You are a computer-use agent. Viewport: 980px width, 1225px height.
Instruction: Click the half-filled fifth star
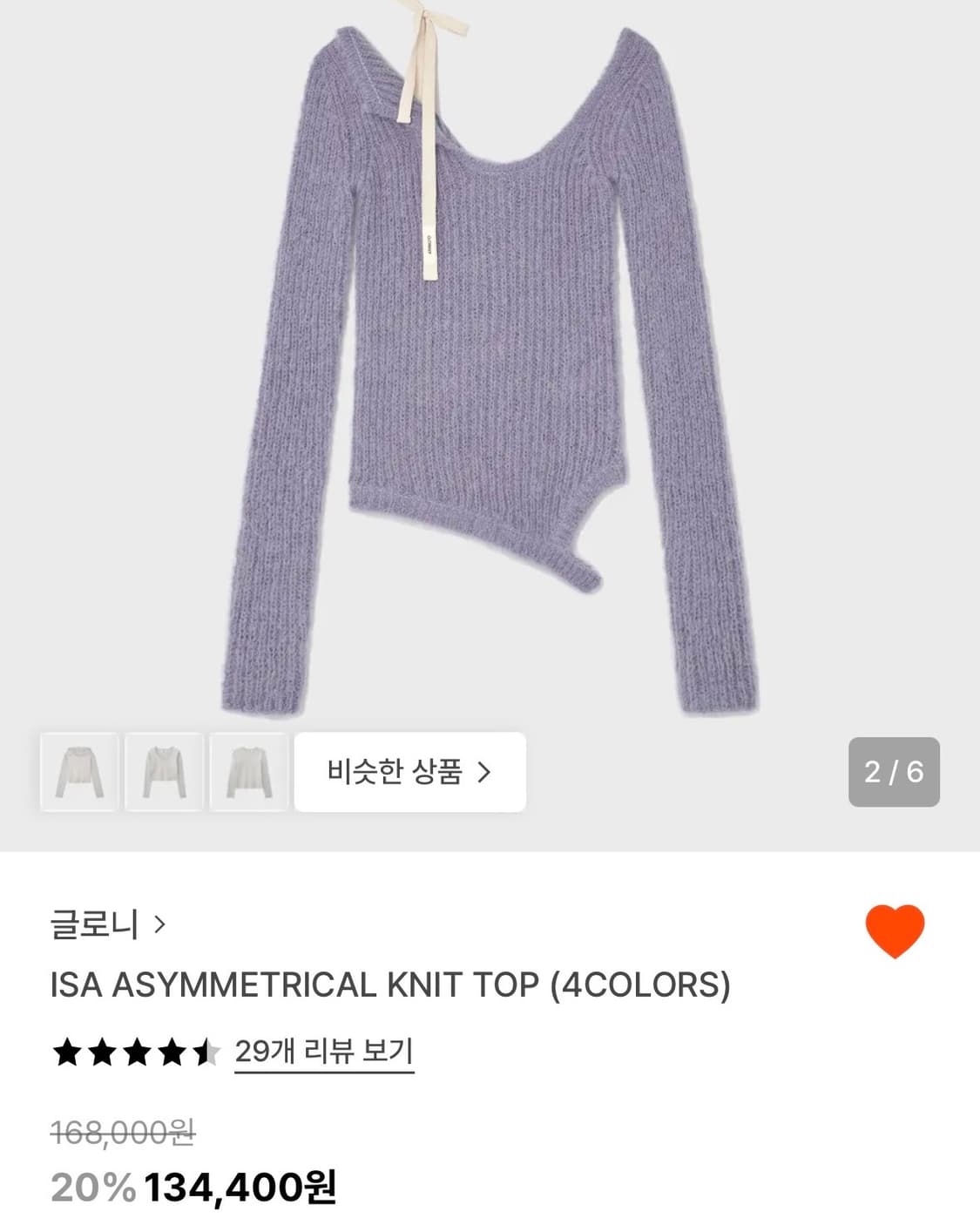205,1052
